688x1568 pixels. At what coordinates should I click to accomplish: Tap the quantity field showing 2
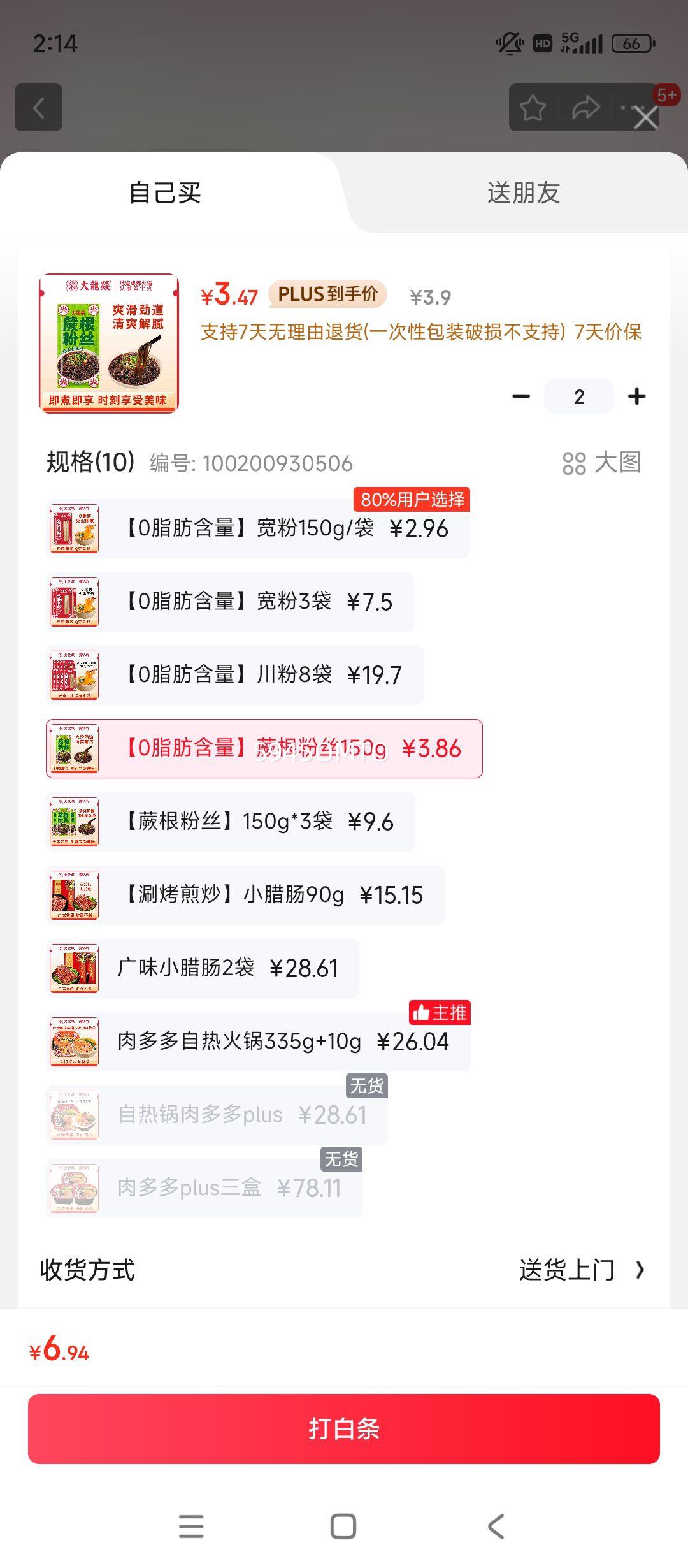pos(578,396)
